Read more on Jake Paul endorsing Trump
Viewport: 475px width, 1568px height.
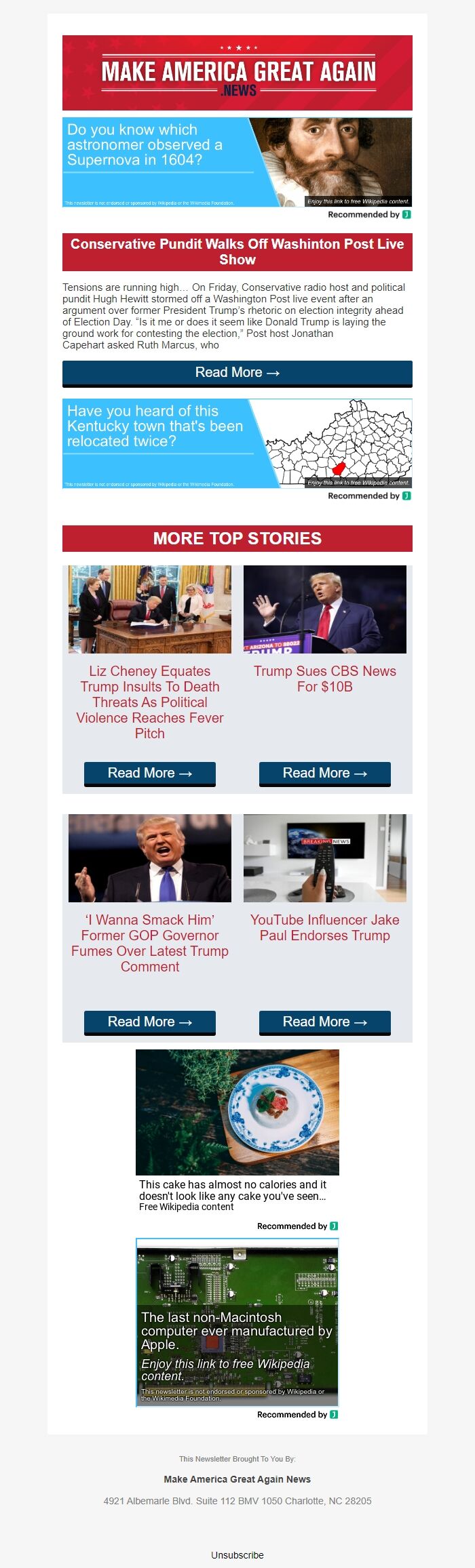pos(324,1022)
